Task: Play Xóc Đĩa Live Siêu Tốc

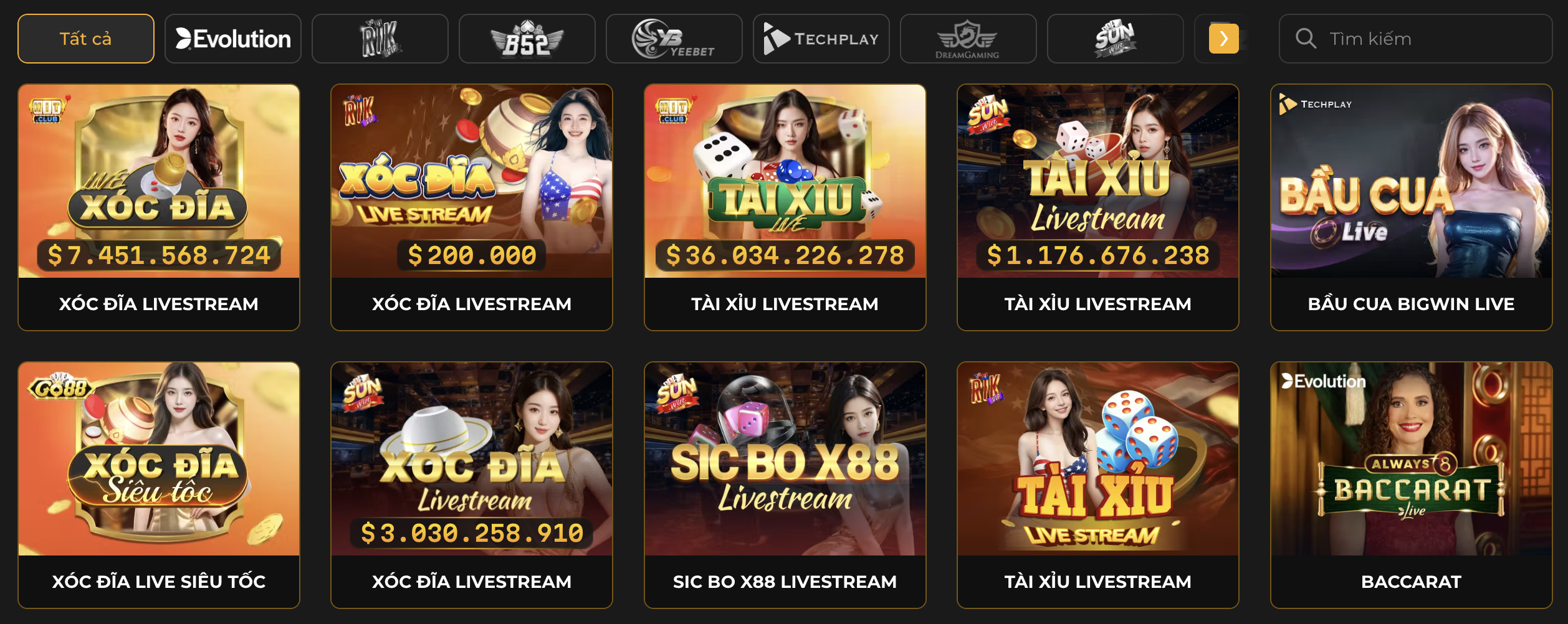Action: 159,485
